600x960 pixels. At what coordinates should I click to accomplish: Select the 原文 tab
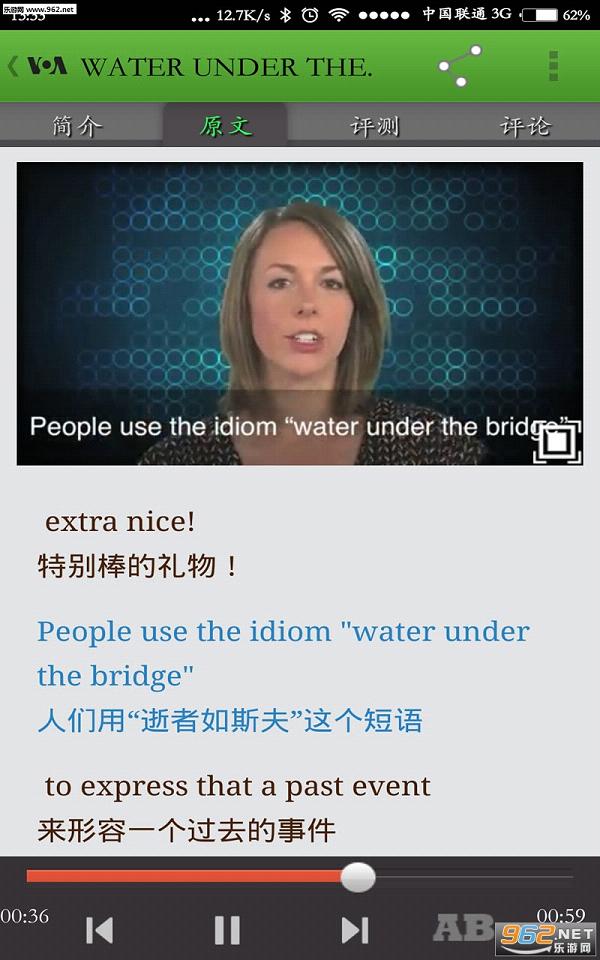click(x=225, y=126)
